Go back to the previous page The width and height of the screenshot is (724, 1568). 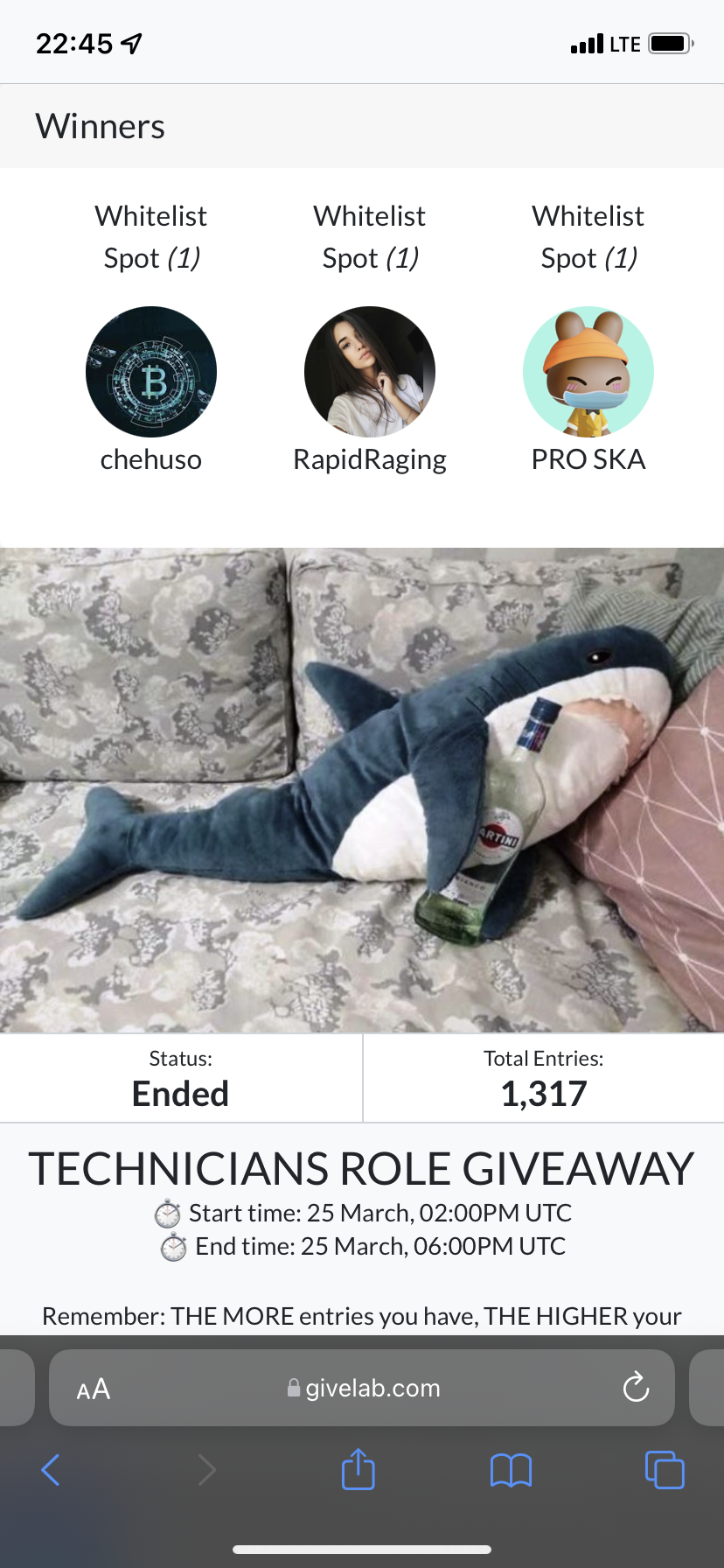(51, 1470)
